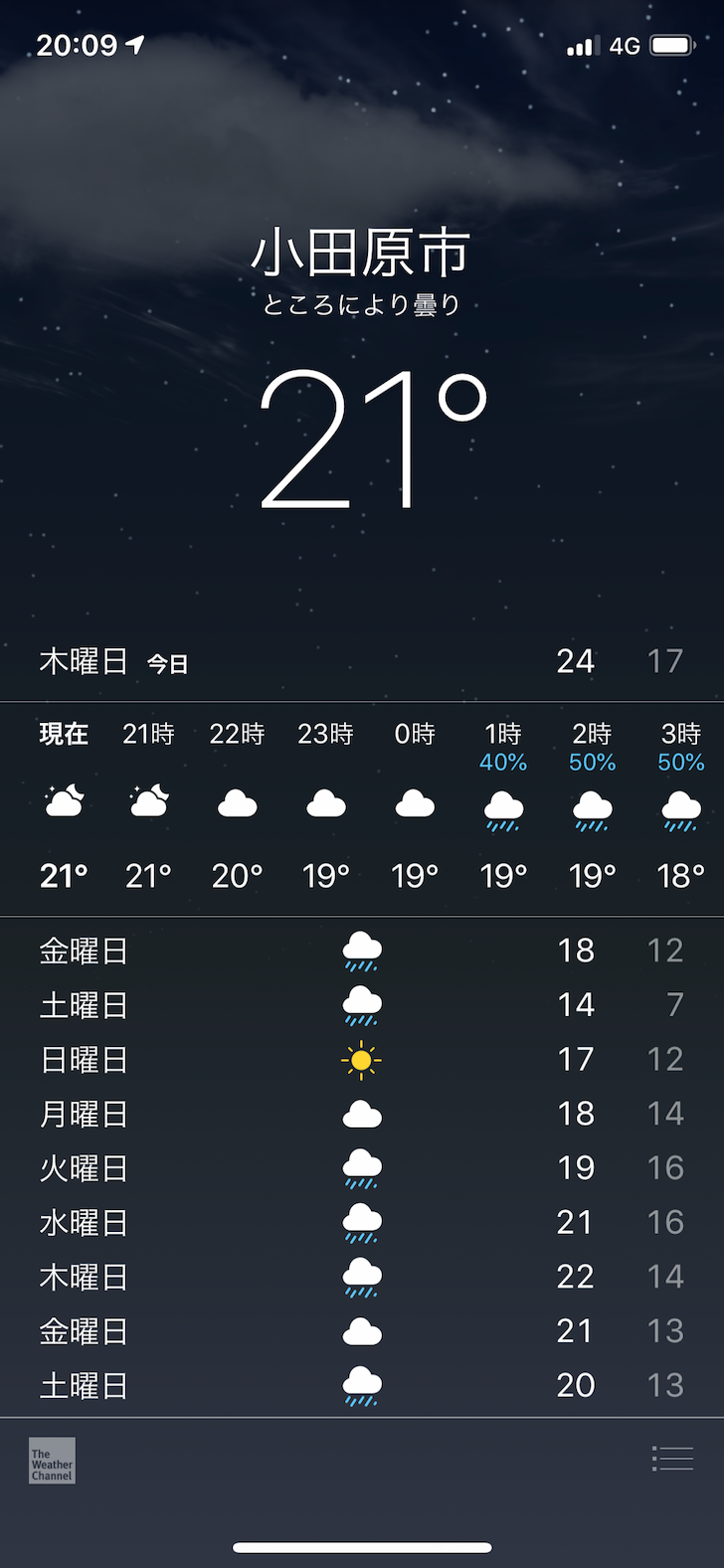Open the city list icon
Viewport: 724px width, 1568px height.
(672, 1459)
